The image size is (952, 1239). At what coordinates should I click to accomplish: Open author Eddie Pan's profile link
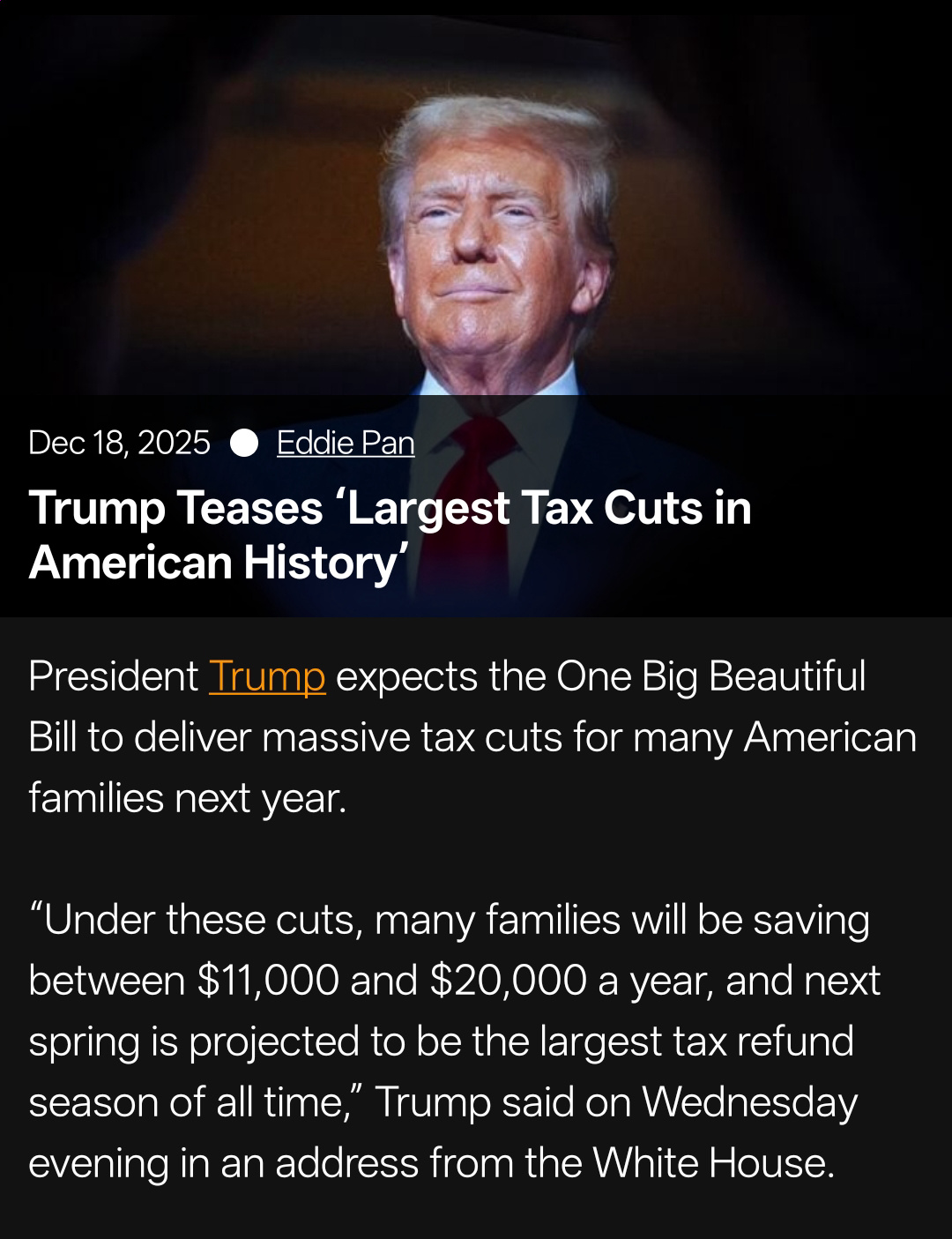[x=345, y=442]
